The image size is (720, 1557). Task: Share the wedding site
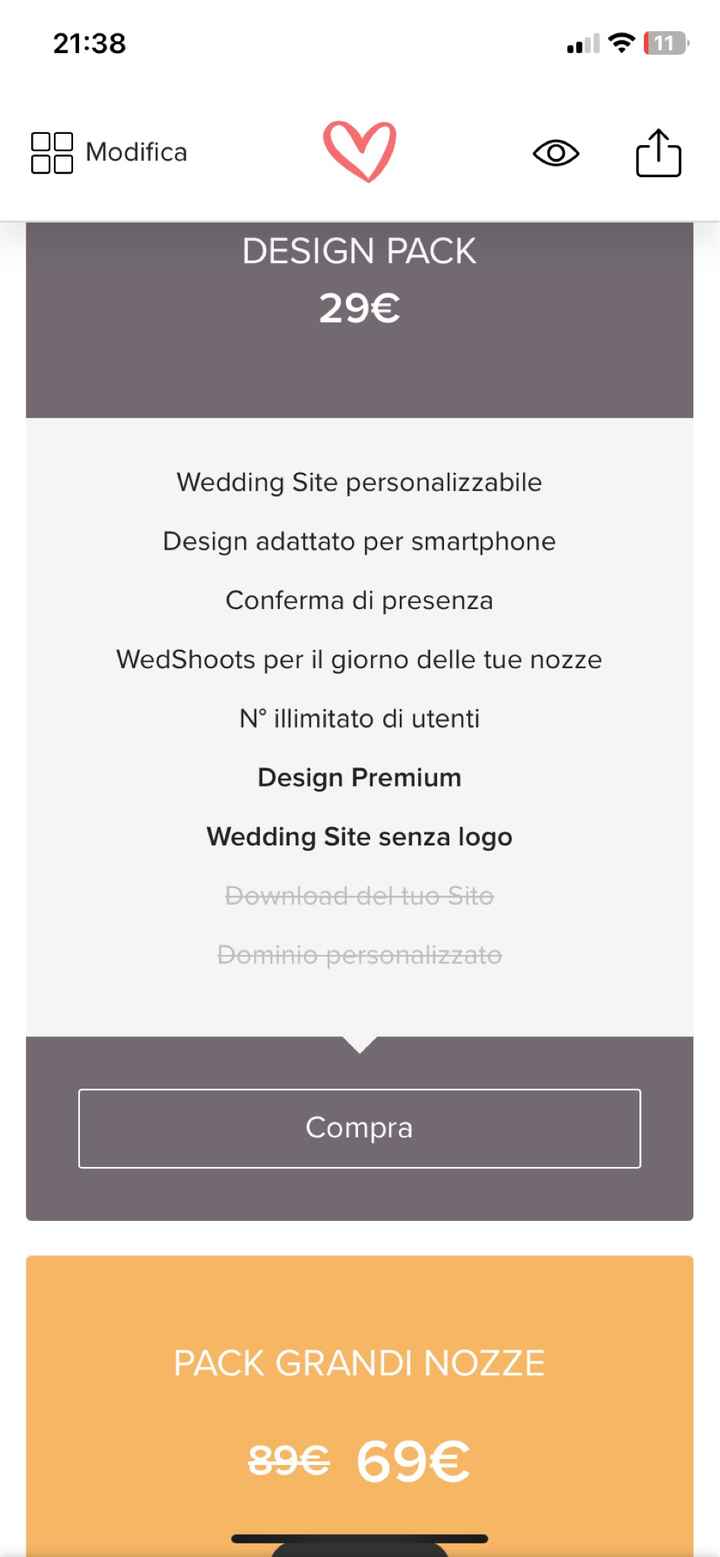(658, 153)
